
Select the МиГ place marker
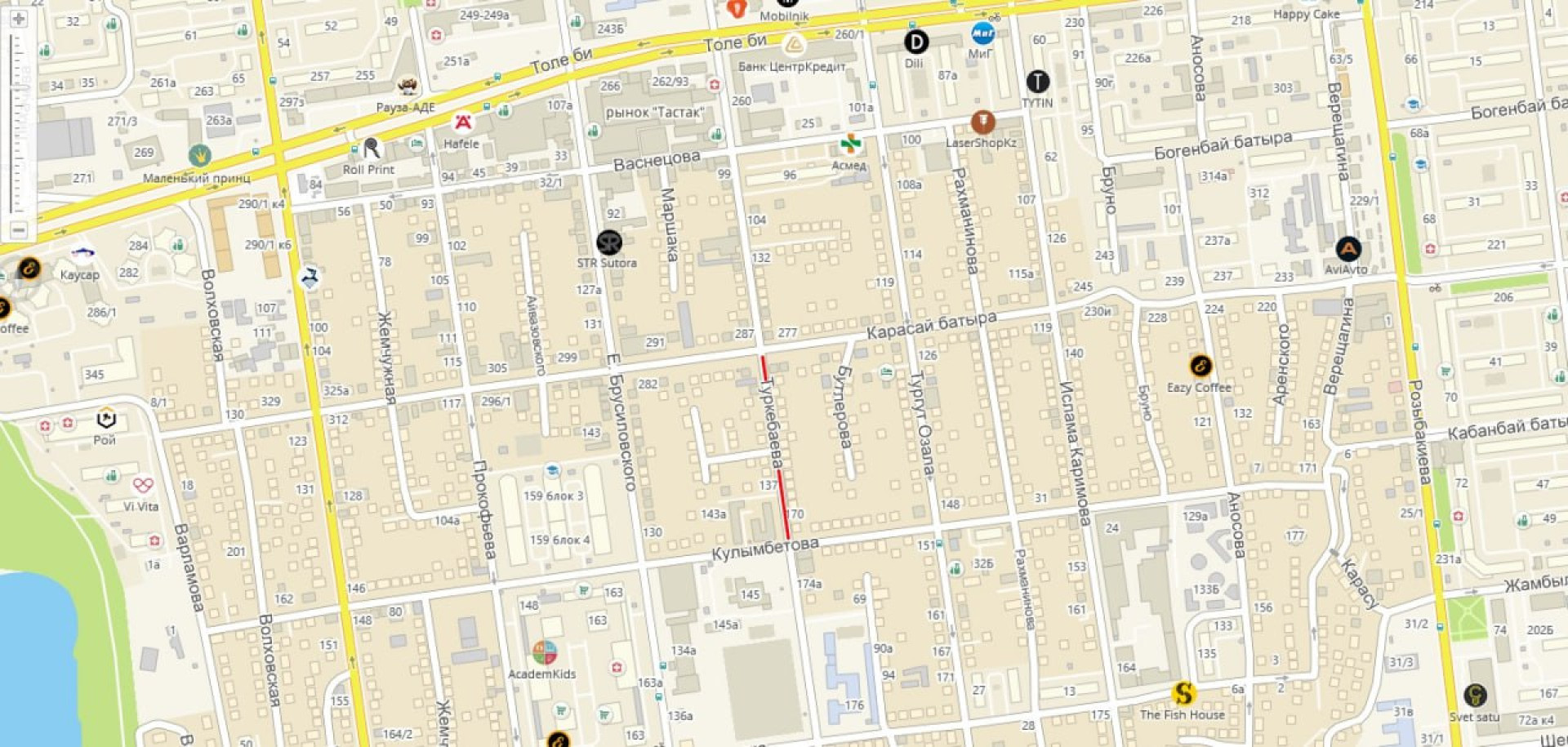(982, 33)
